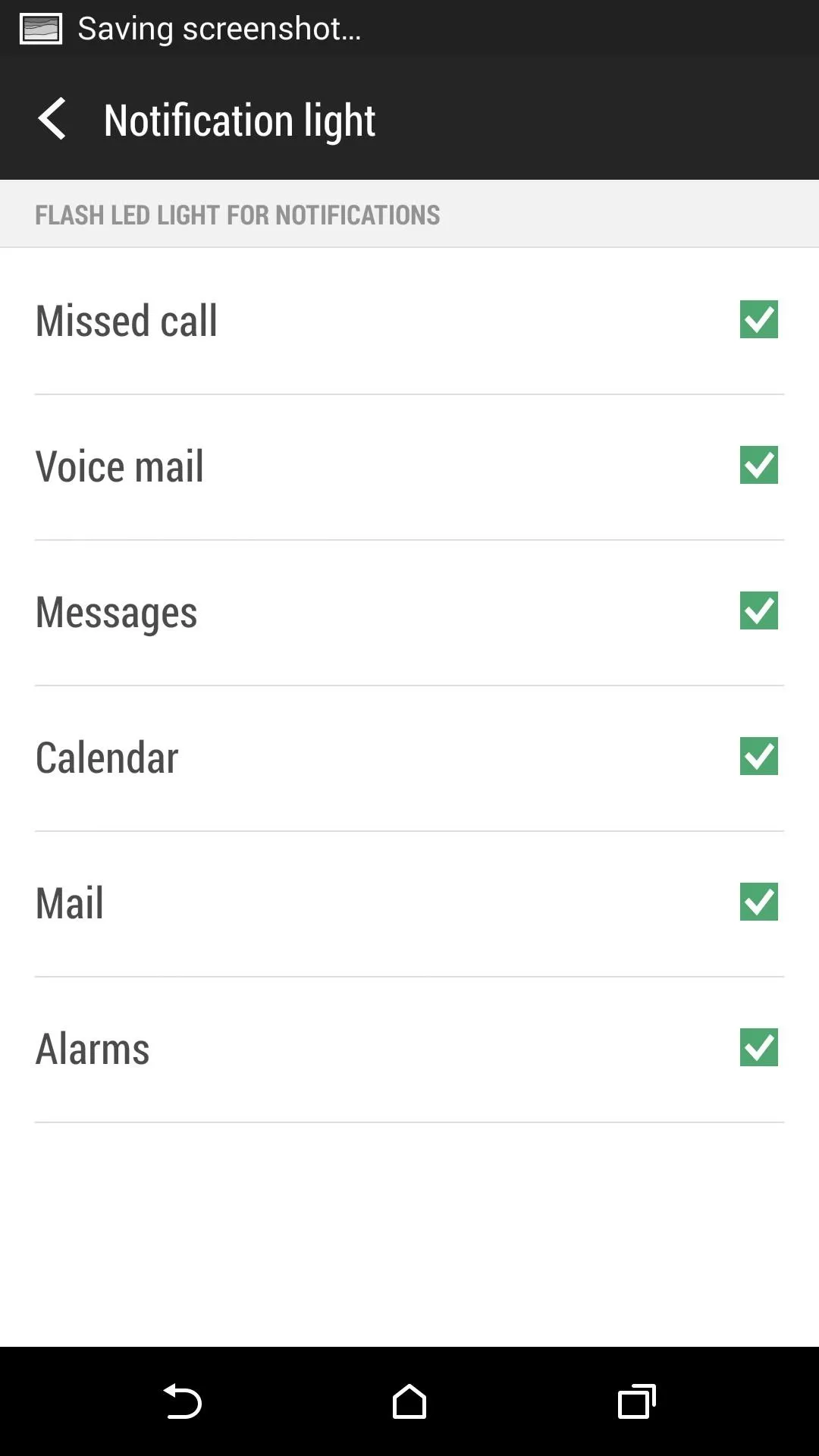Image resolution: width=819 pixels, height=1456 pixels.
Task: Turn off Calendar LED notifications
Action: [x=758, y=757]
